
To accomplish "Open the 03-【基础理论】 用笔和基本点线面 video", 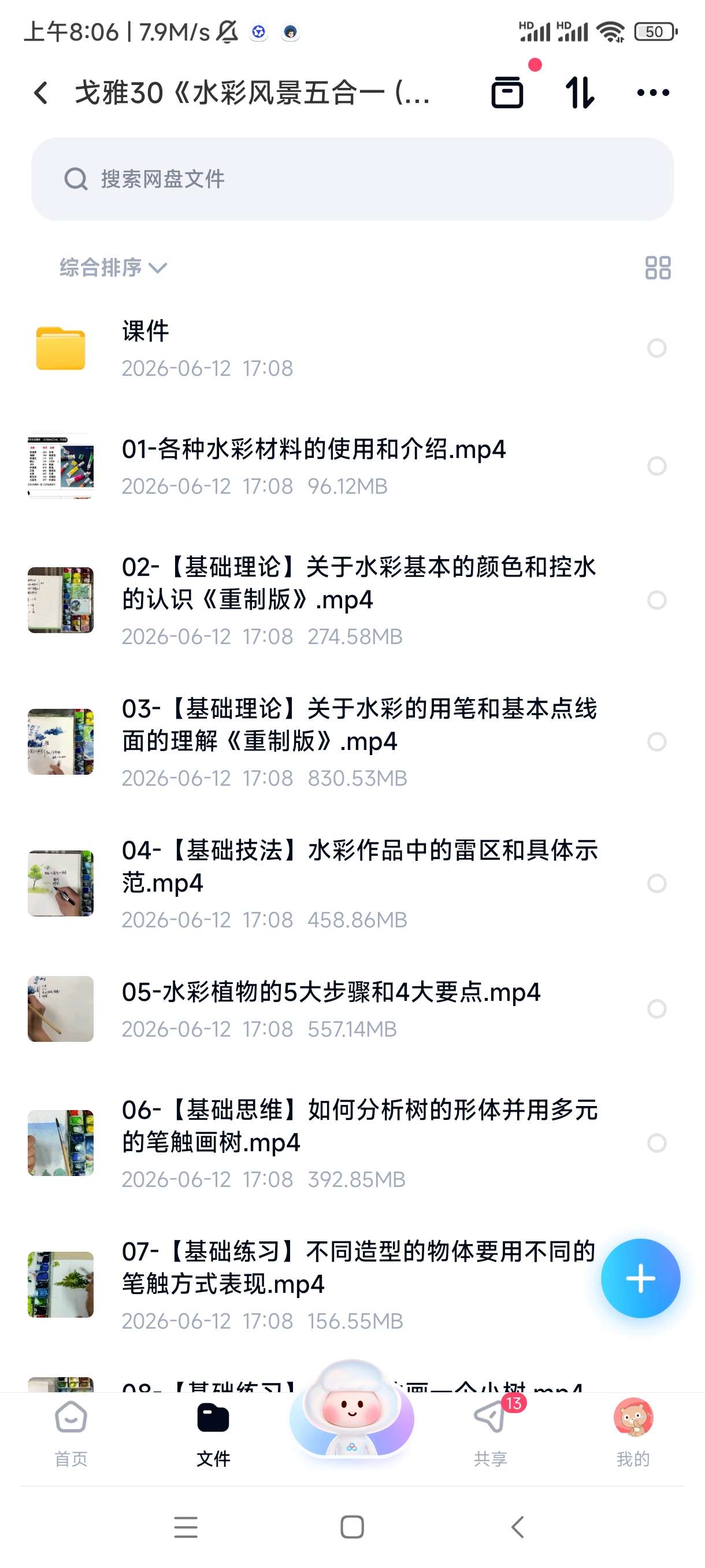I will [x=352, y=742].
